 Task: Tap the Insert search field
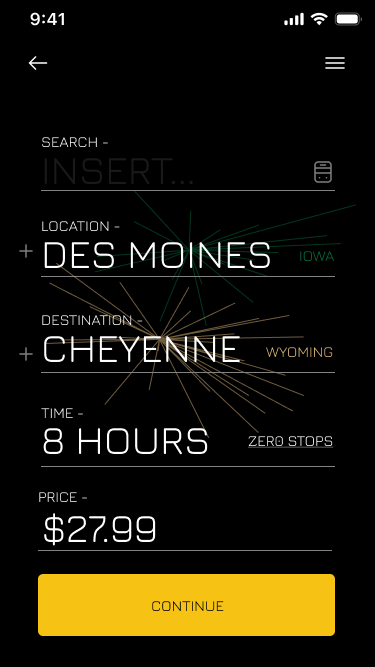(x=176, y=172)
